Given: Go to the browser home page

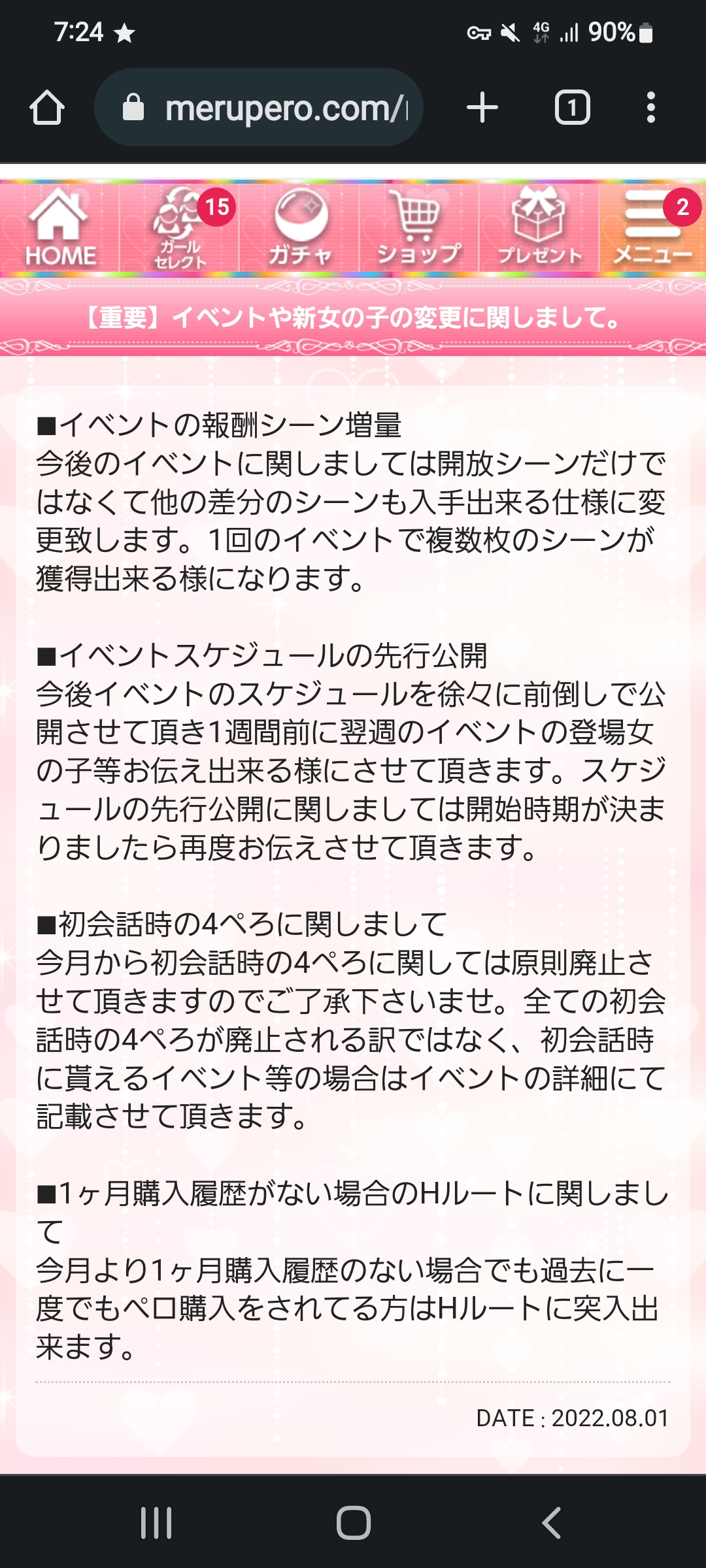Looking at the screenshot, I should (47, 108).
